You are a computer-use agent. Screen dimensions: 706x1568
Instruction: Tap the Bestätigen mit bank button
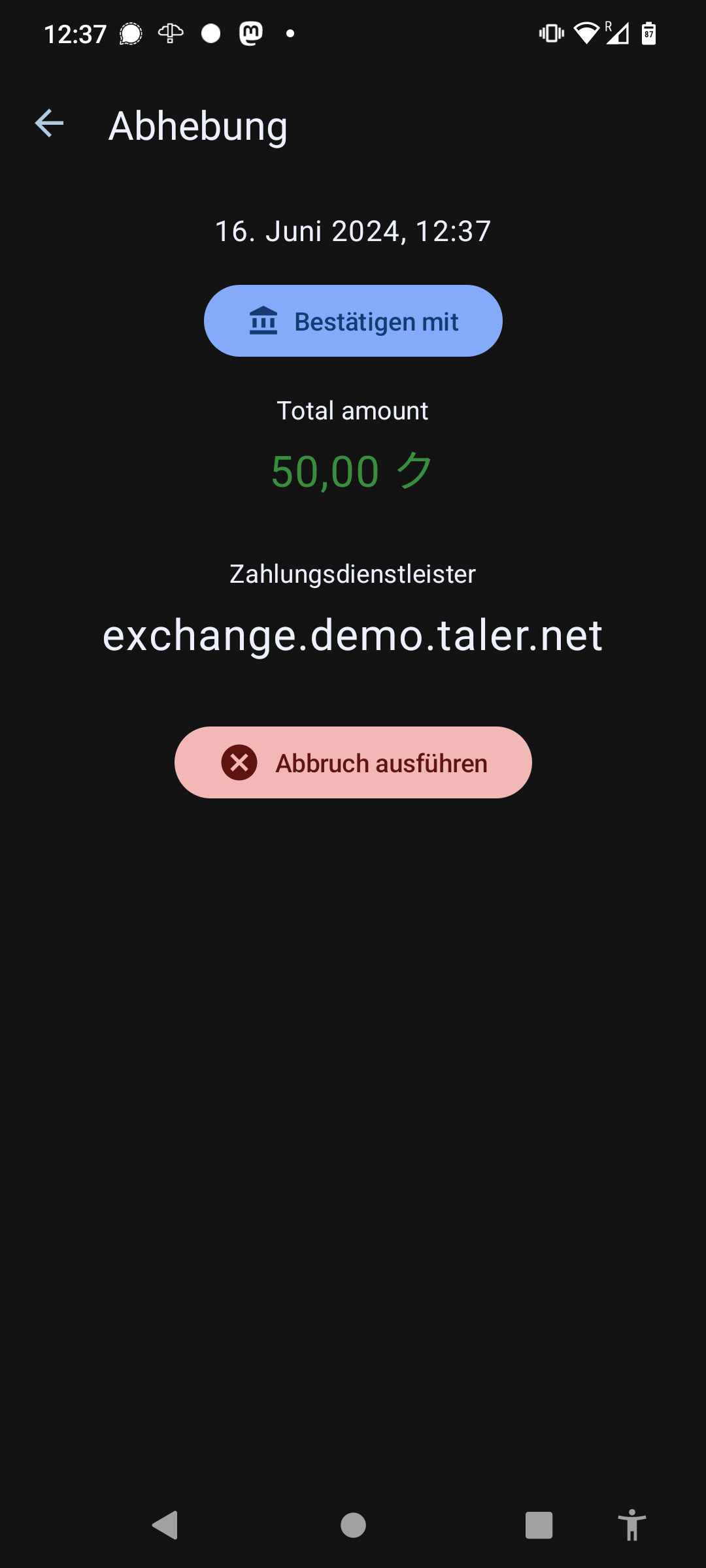[x=353, y=321]
